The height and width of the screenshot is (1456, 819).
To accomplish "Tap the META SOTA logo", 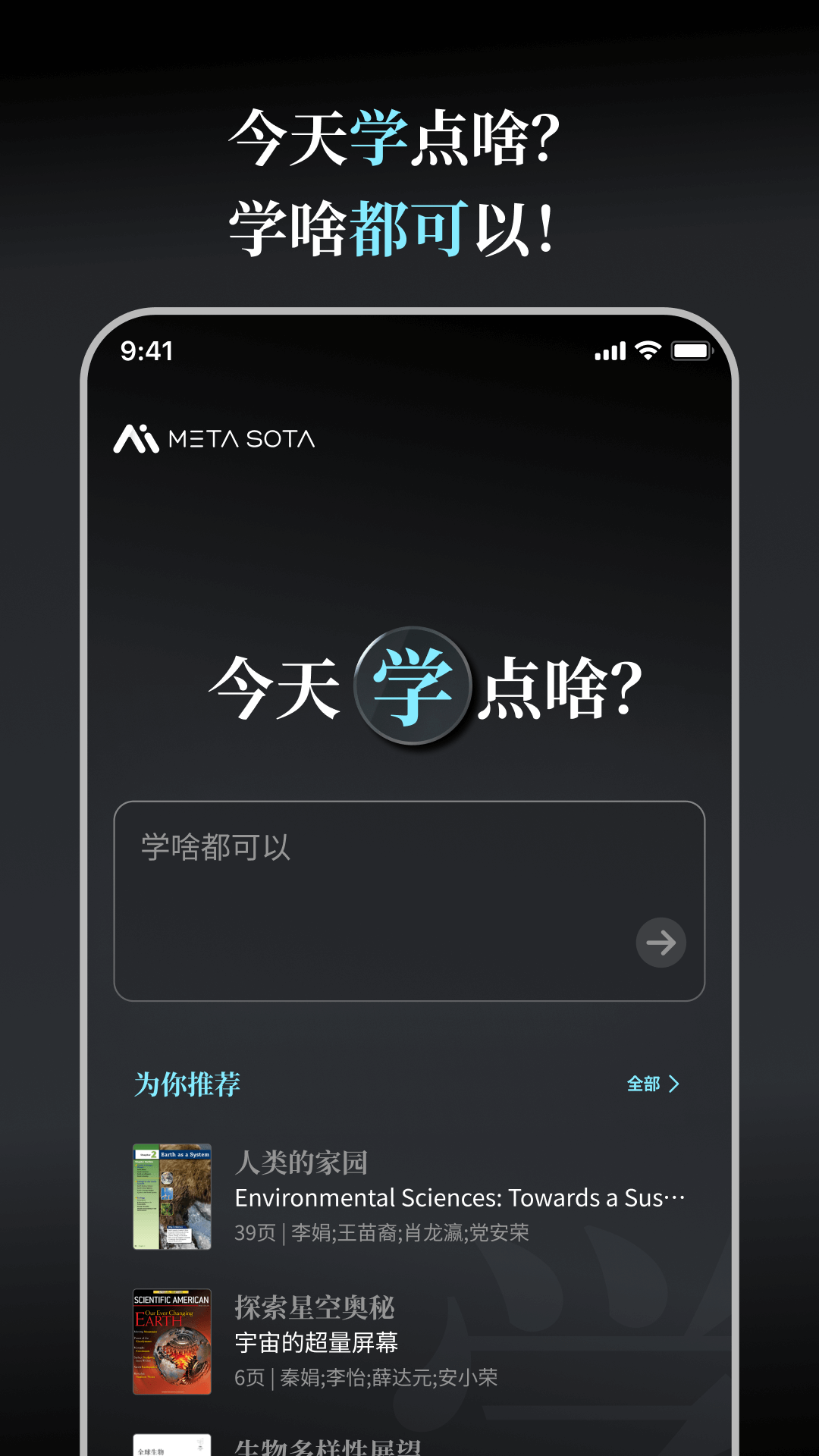I will coord(215,439).
